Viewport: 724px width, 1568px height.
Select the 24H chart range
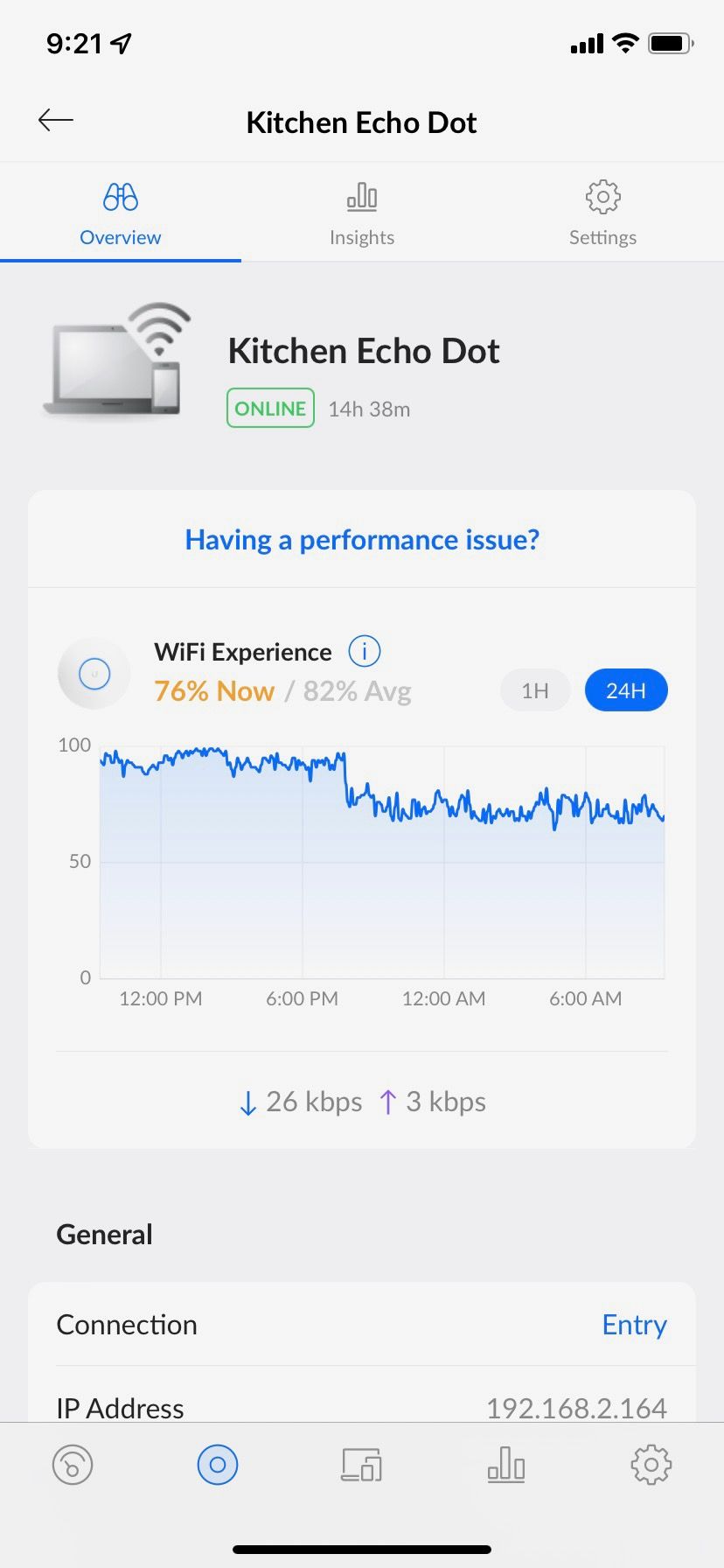pos(625,690)
